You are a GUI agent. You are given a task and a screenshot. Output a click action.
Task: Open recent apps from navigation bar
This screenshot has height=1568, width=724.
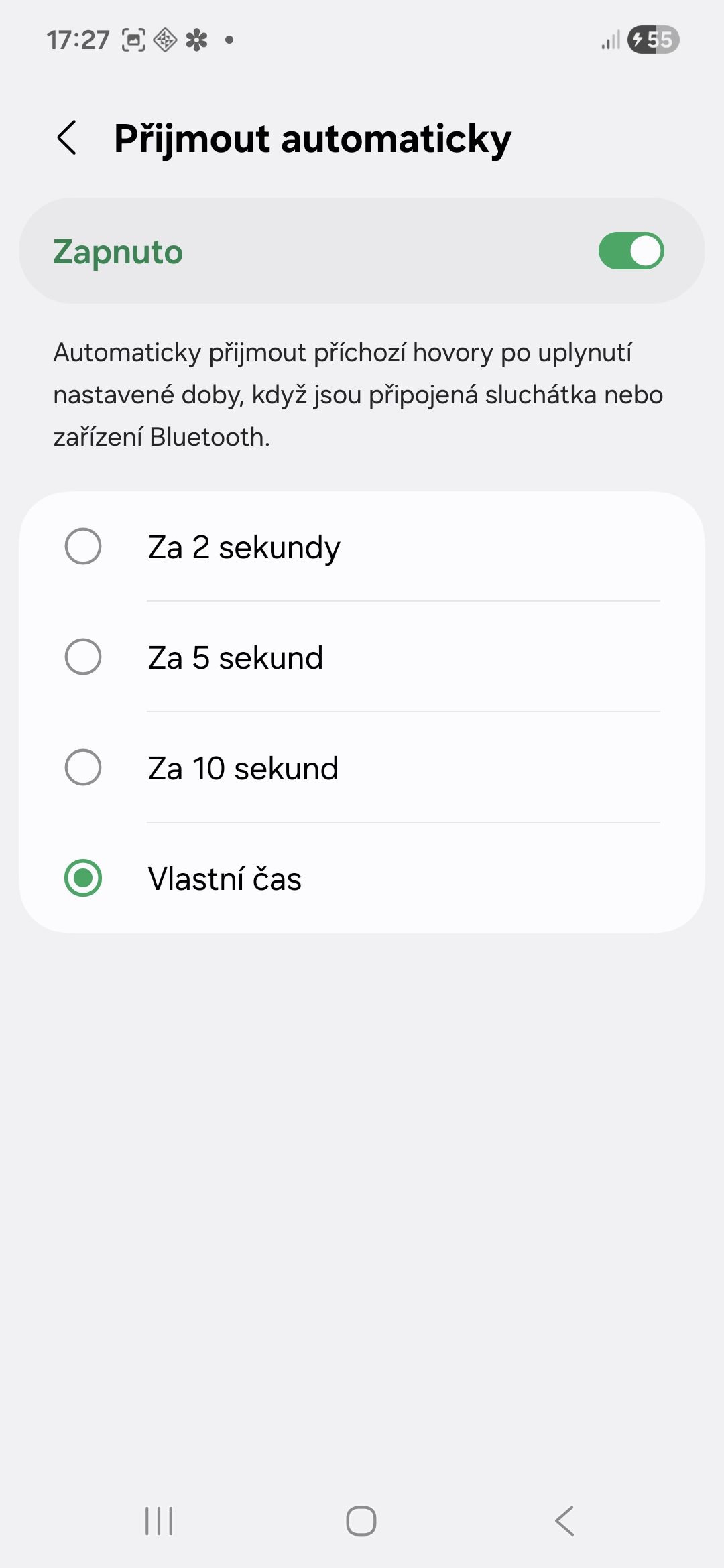(x=159, y=1521)
